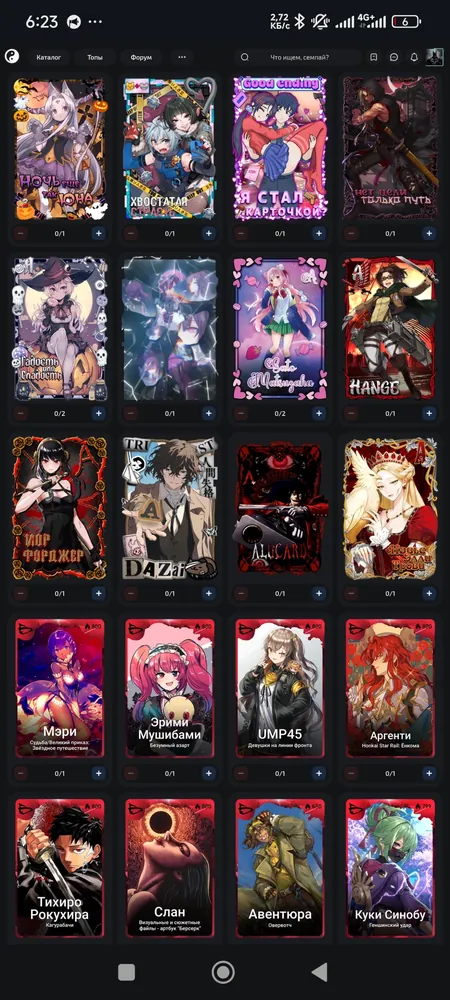Image resolution: width=450 pixels, height=1000 pixels.
Task: Open the Мэри card
Action: [x=60, y=688]
